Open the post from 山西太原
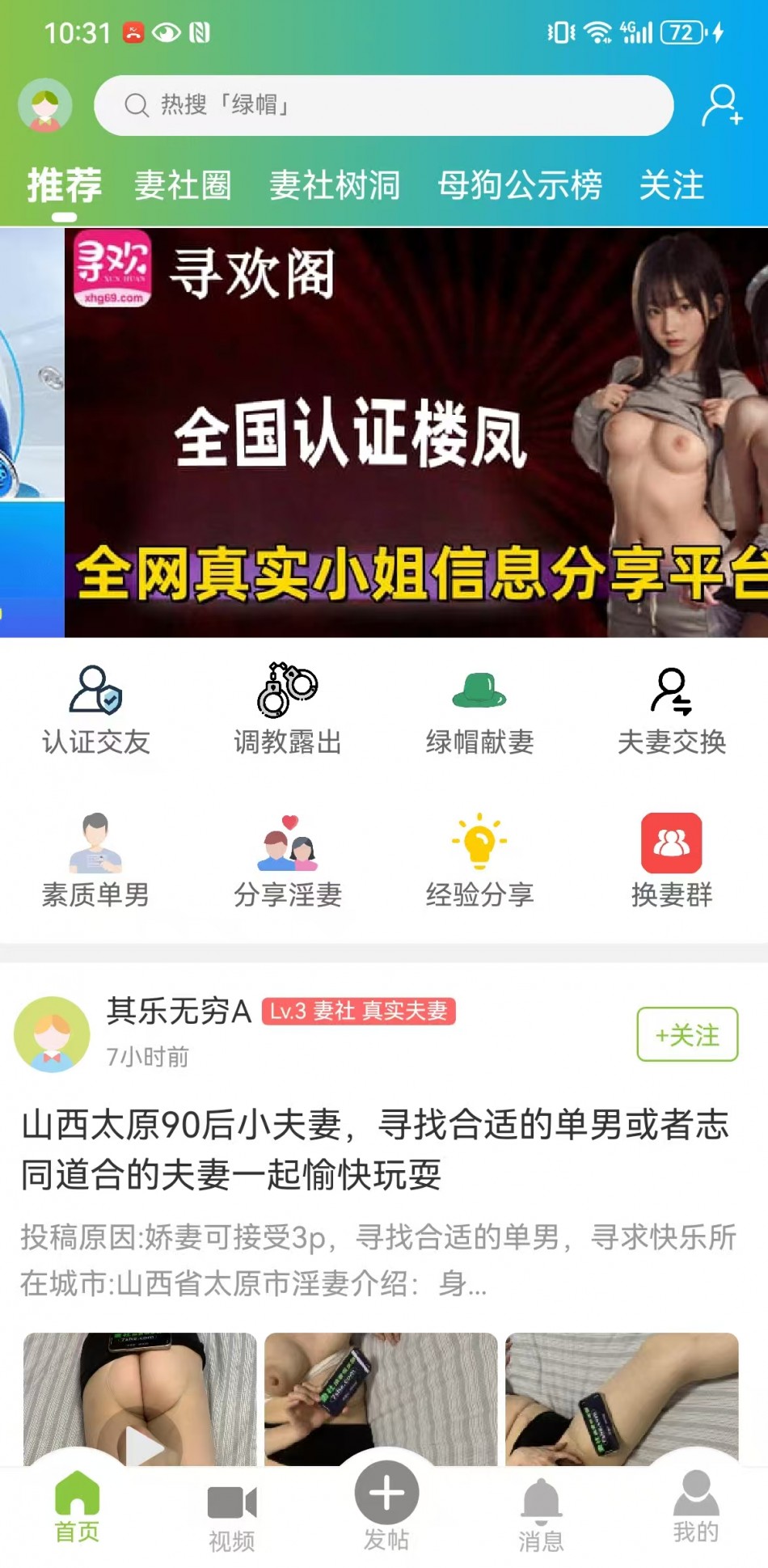The image size is (768, 1568). pos(375,1149)
